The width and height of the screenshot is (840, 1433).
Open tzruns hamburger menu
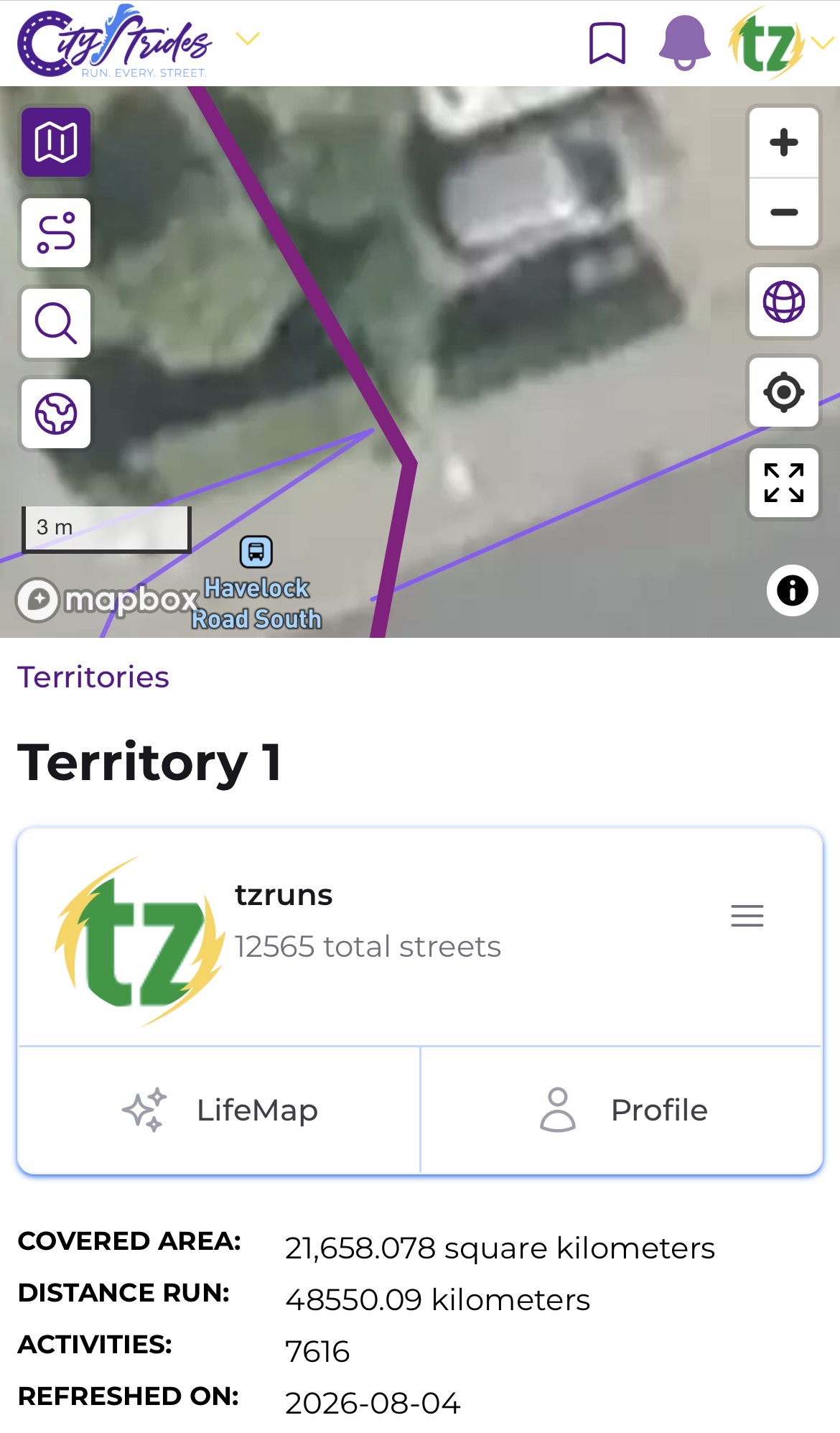click(747, 916)
